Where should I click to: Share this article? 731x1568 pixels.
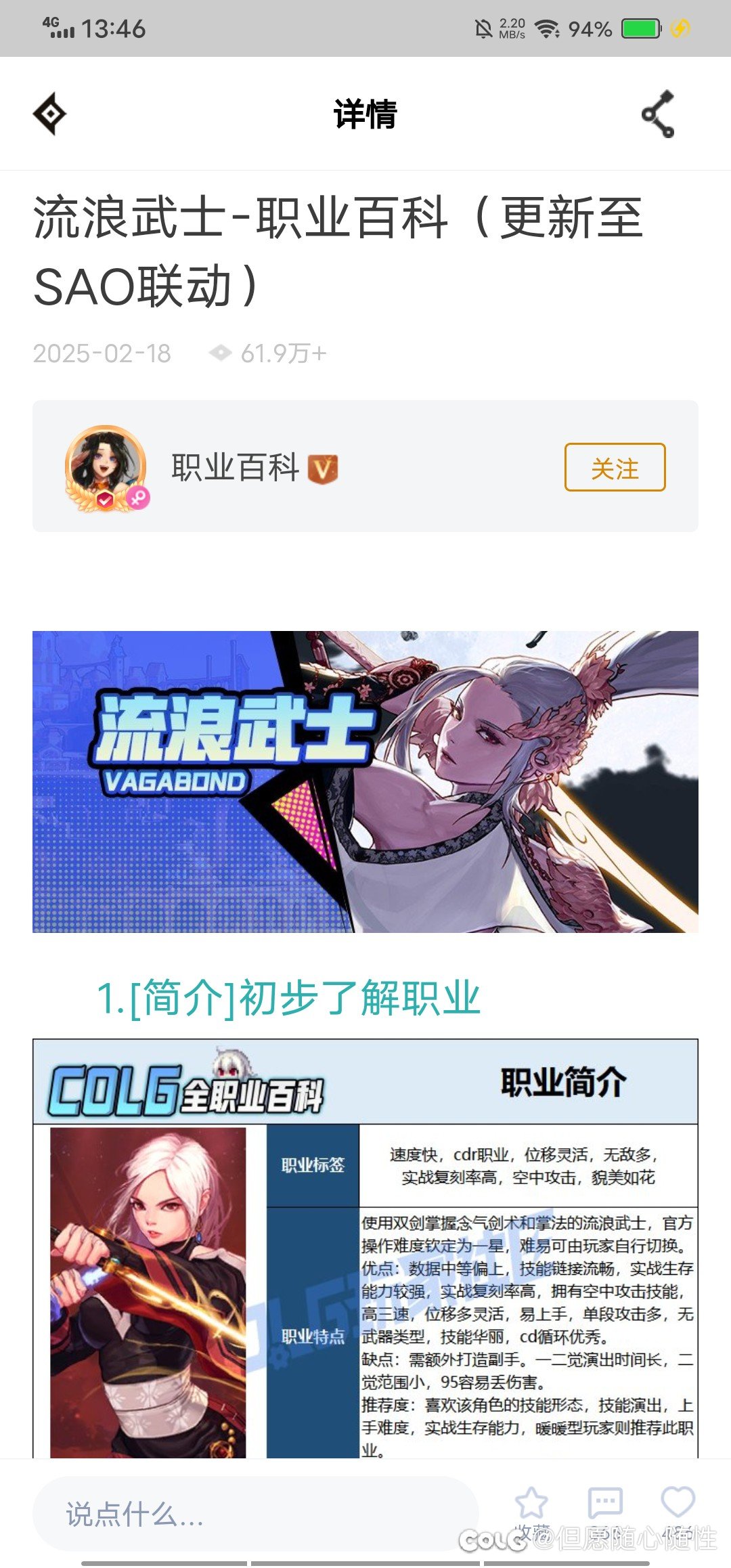pos(658,114)
